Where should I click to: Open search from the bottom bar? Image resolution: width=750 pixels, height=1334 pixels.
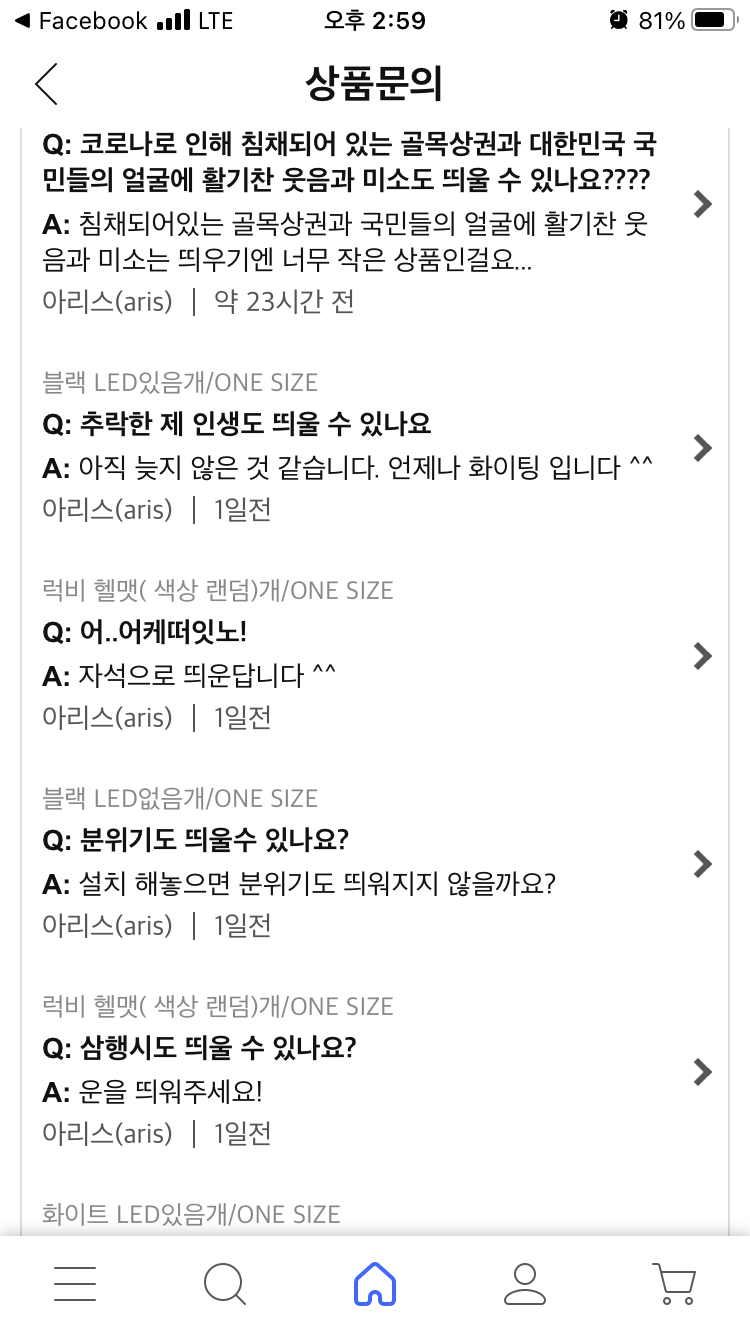pos(224,1284)
